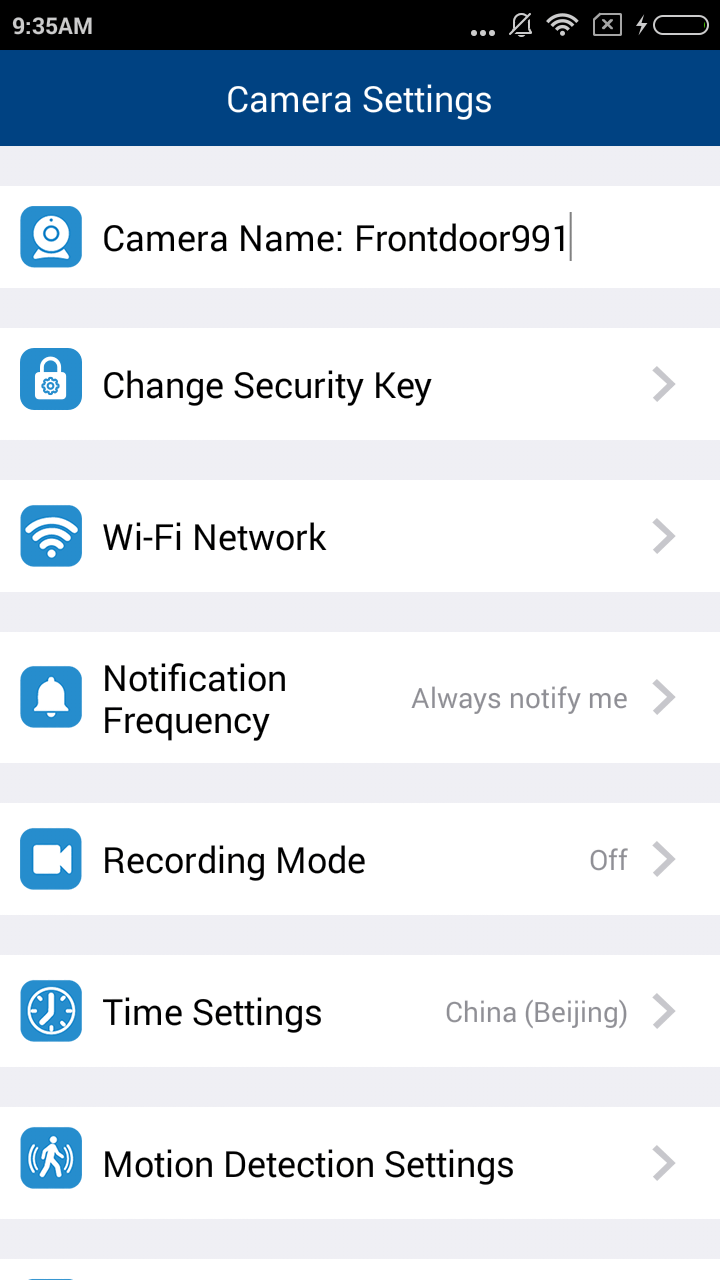
Task: Open Change Security Key
Action: 360,384
